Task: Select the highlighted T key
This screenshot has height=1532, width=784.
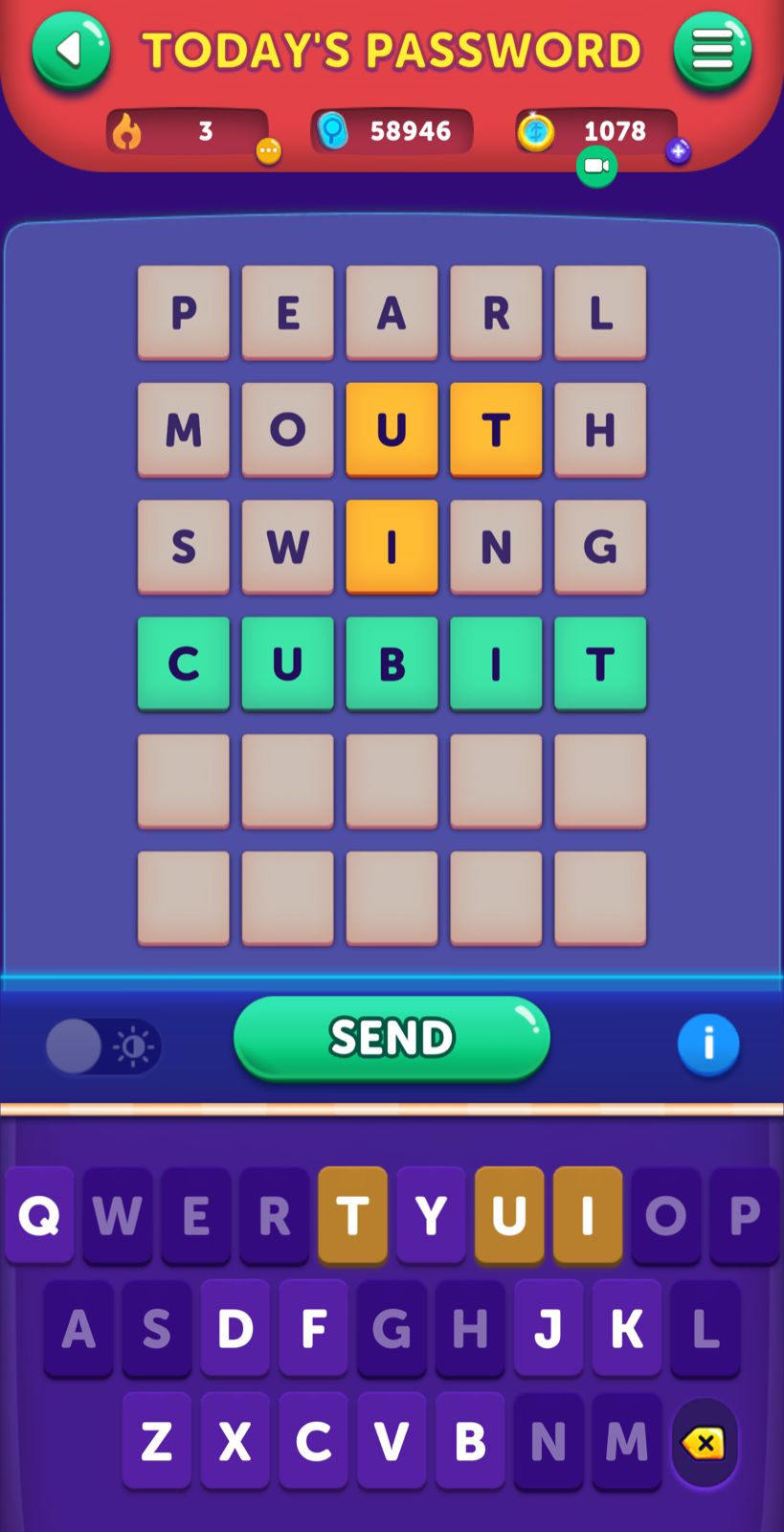Action: 352,1216
